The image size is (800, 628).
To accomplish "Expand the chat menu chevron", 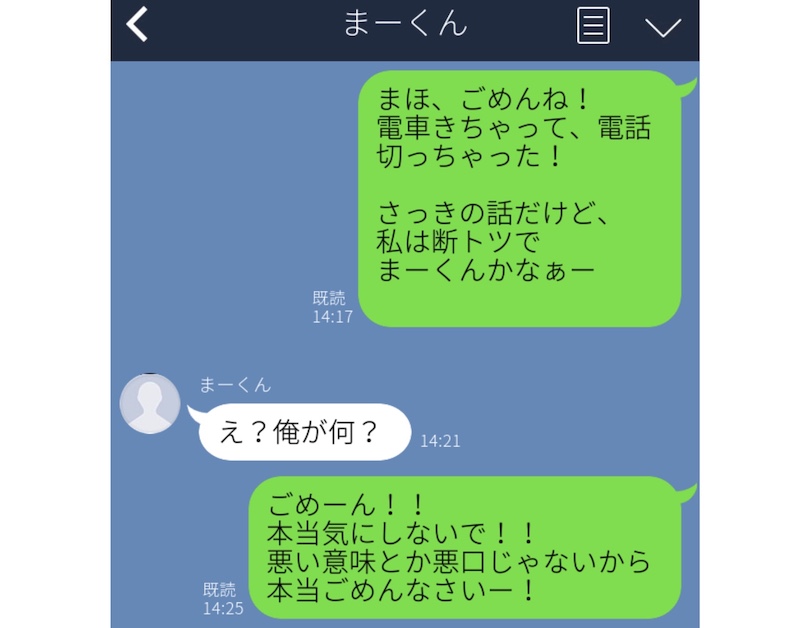I will (662, 27).
